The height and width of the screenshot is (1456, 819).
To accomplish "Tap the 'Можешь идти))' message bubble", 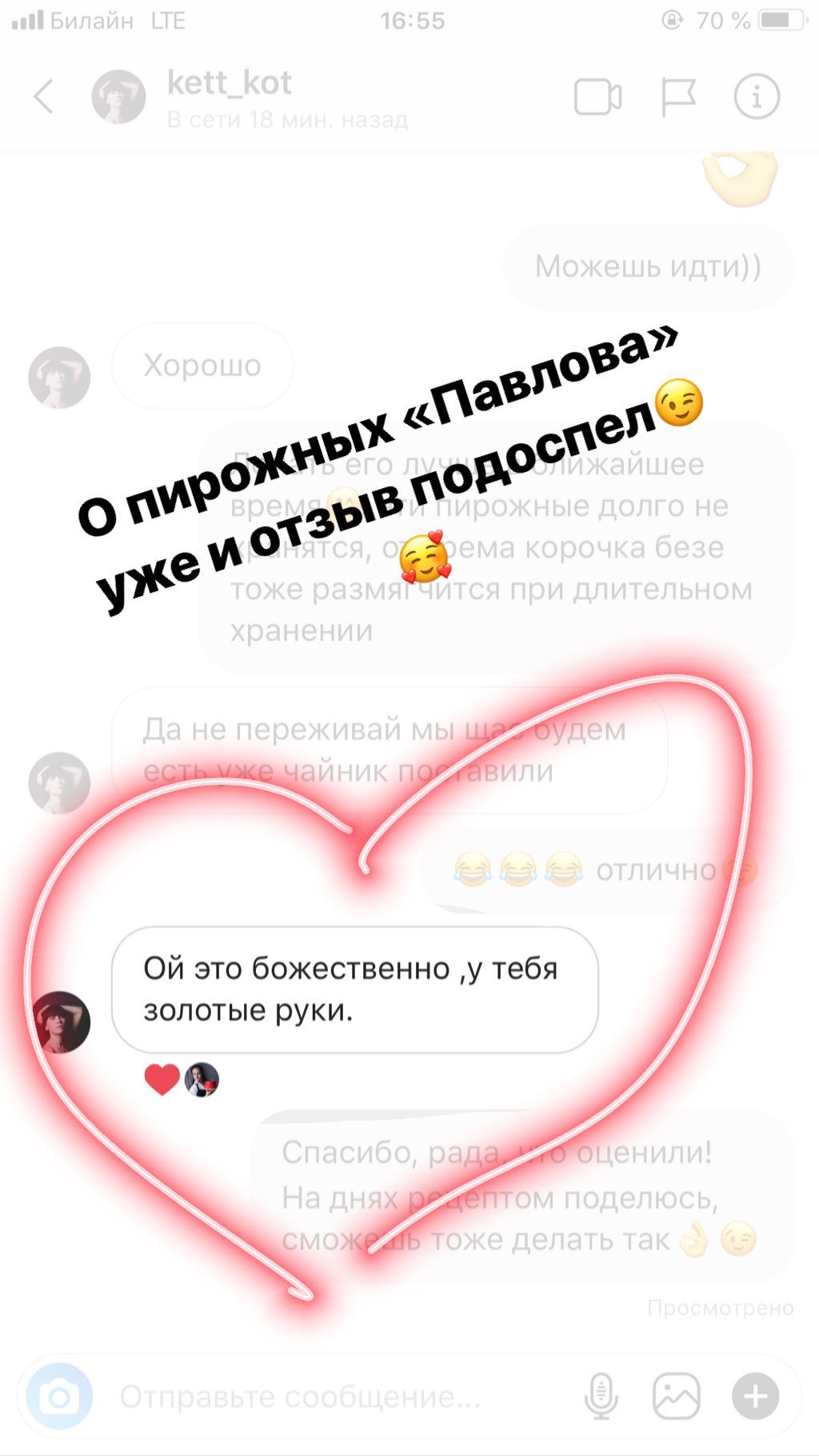I will click(x=645, y=266).
